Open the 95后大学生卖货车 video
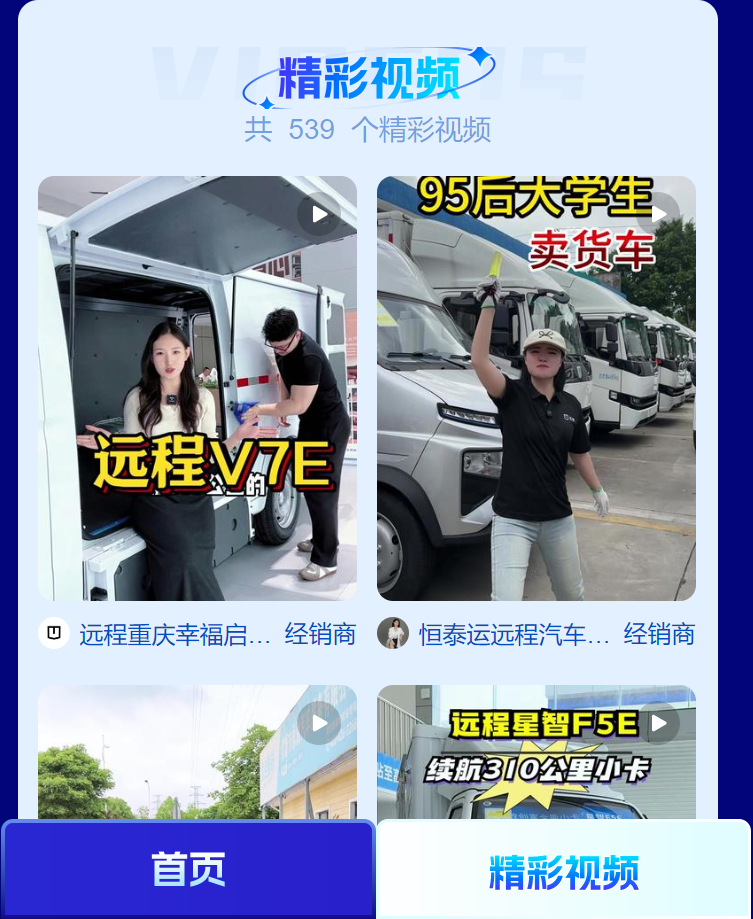This screenshot has height=919, width=753. 536,388
